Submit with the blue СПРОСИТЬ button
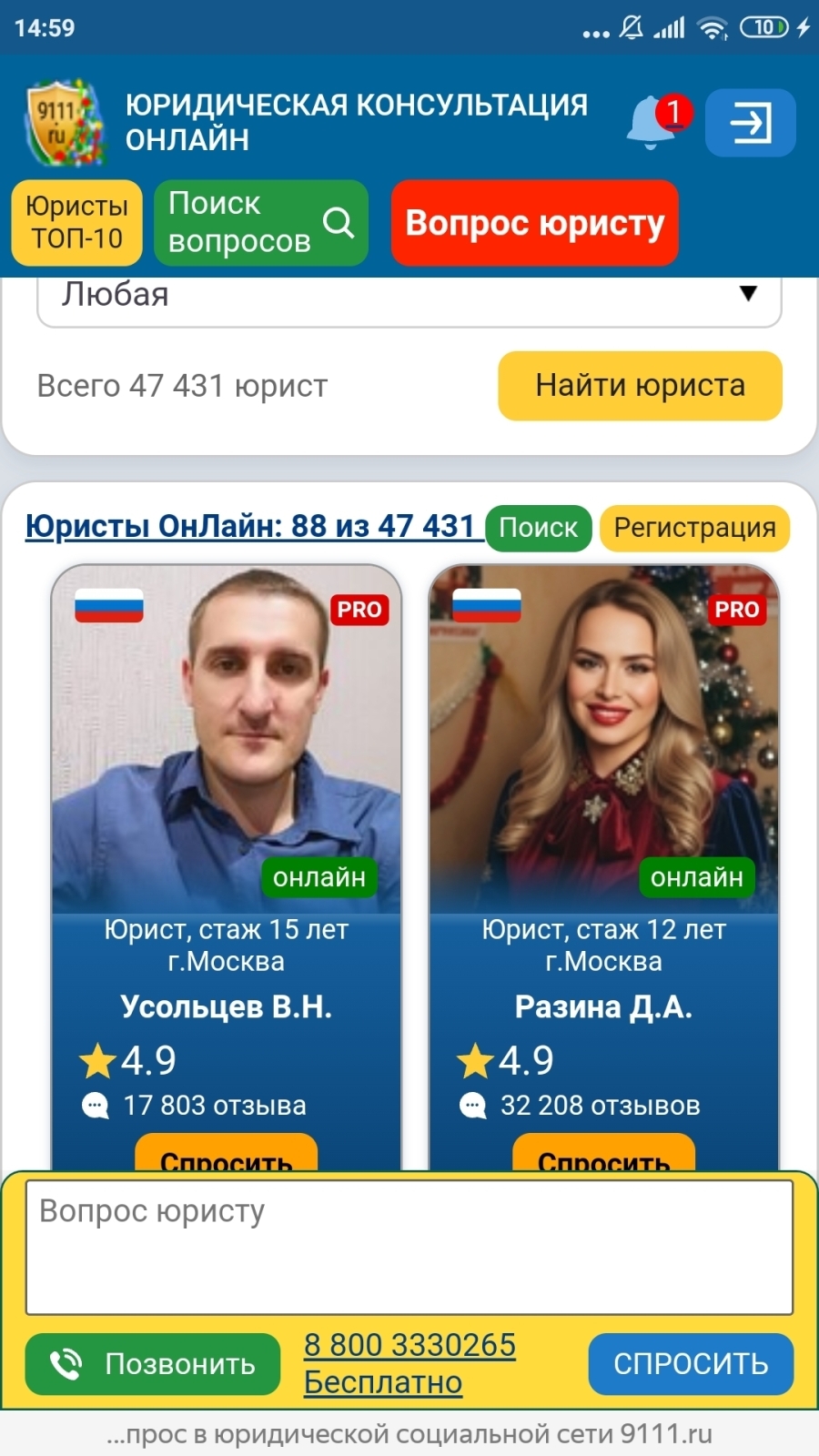The width and height of the screenshot is (819, 1456). pyautogui.click(x=690, y=1363)
